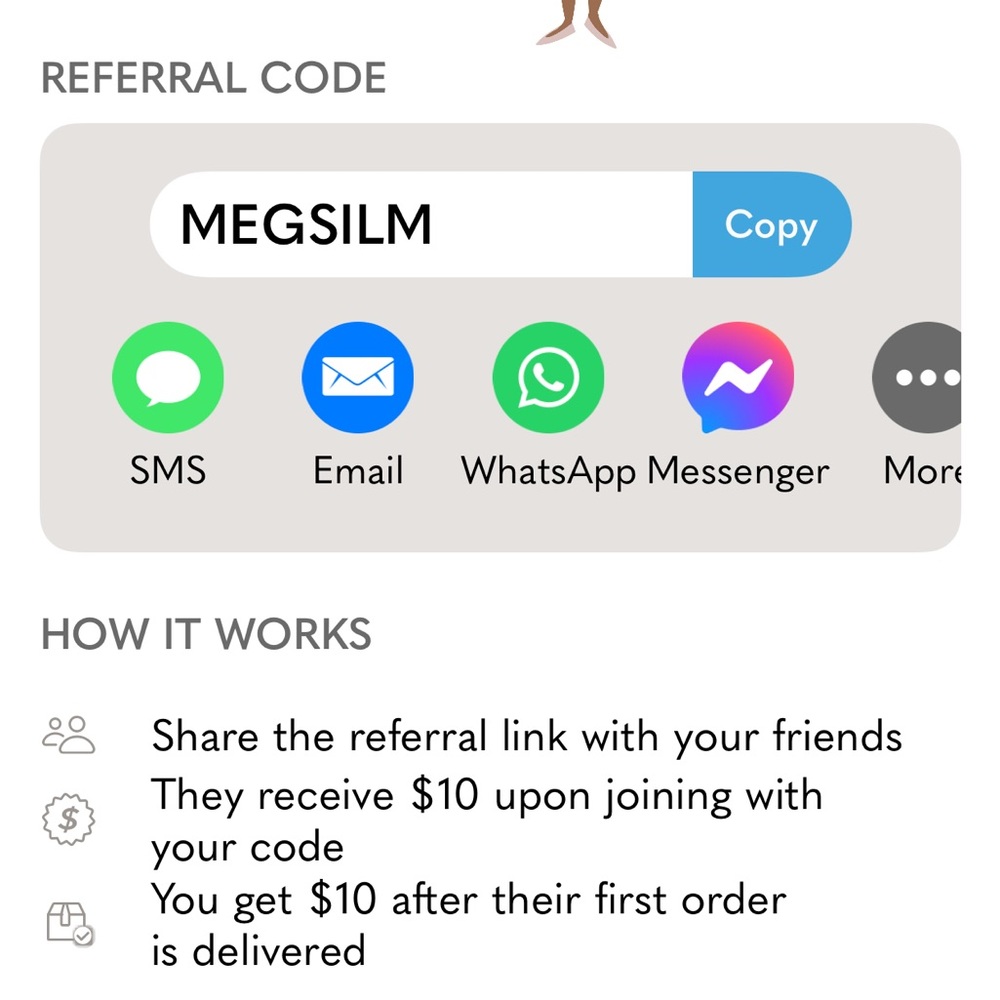Copy the MEGSILM referral code
The height and width of the screenshot is (1000, 1000).
click(770, 225)
